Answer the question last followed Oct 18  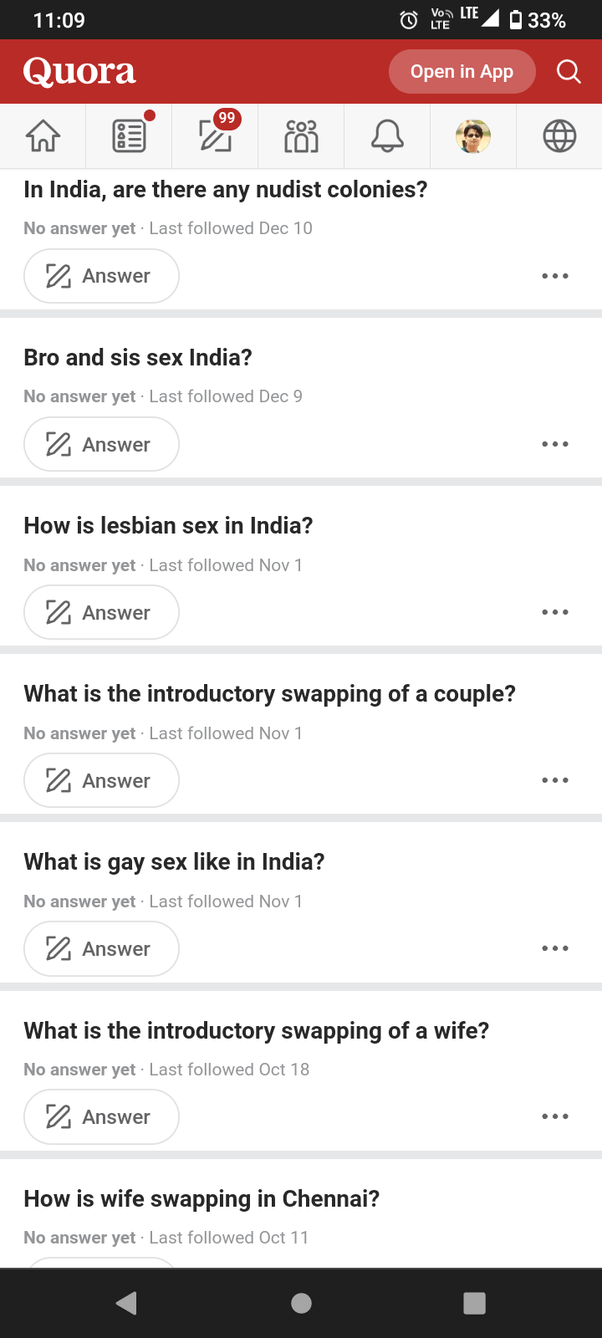101,1117
